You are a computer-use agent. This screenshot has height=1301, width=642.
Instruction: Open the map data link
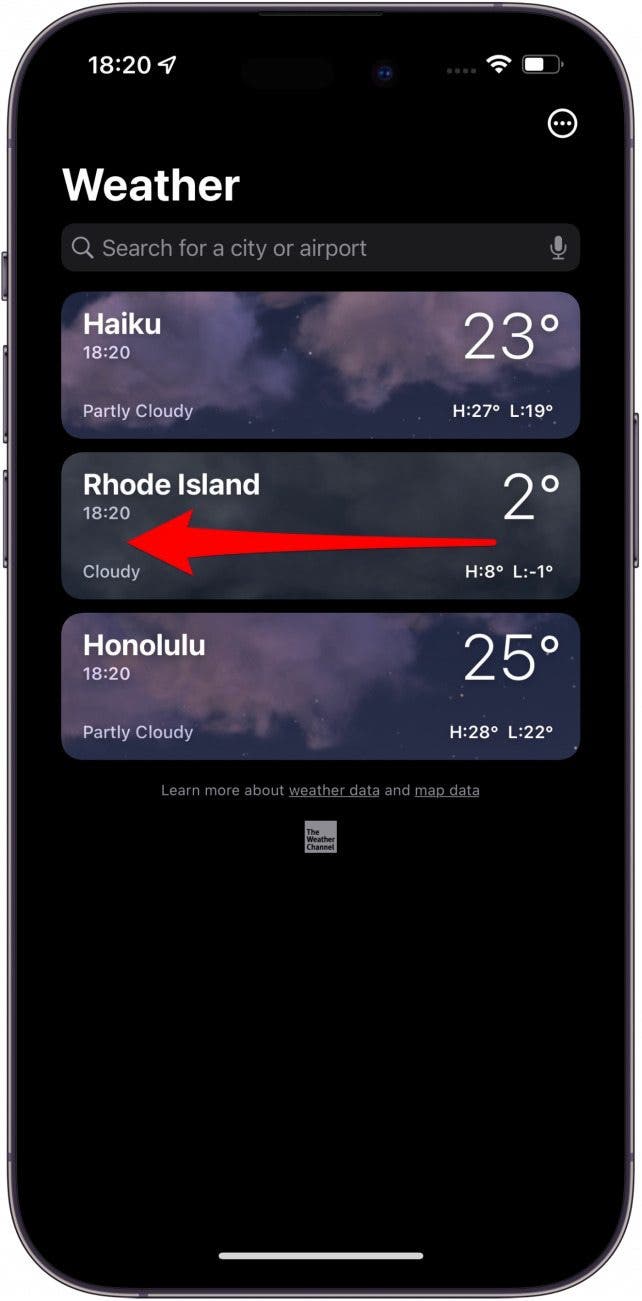(x=447, y=790)
